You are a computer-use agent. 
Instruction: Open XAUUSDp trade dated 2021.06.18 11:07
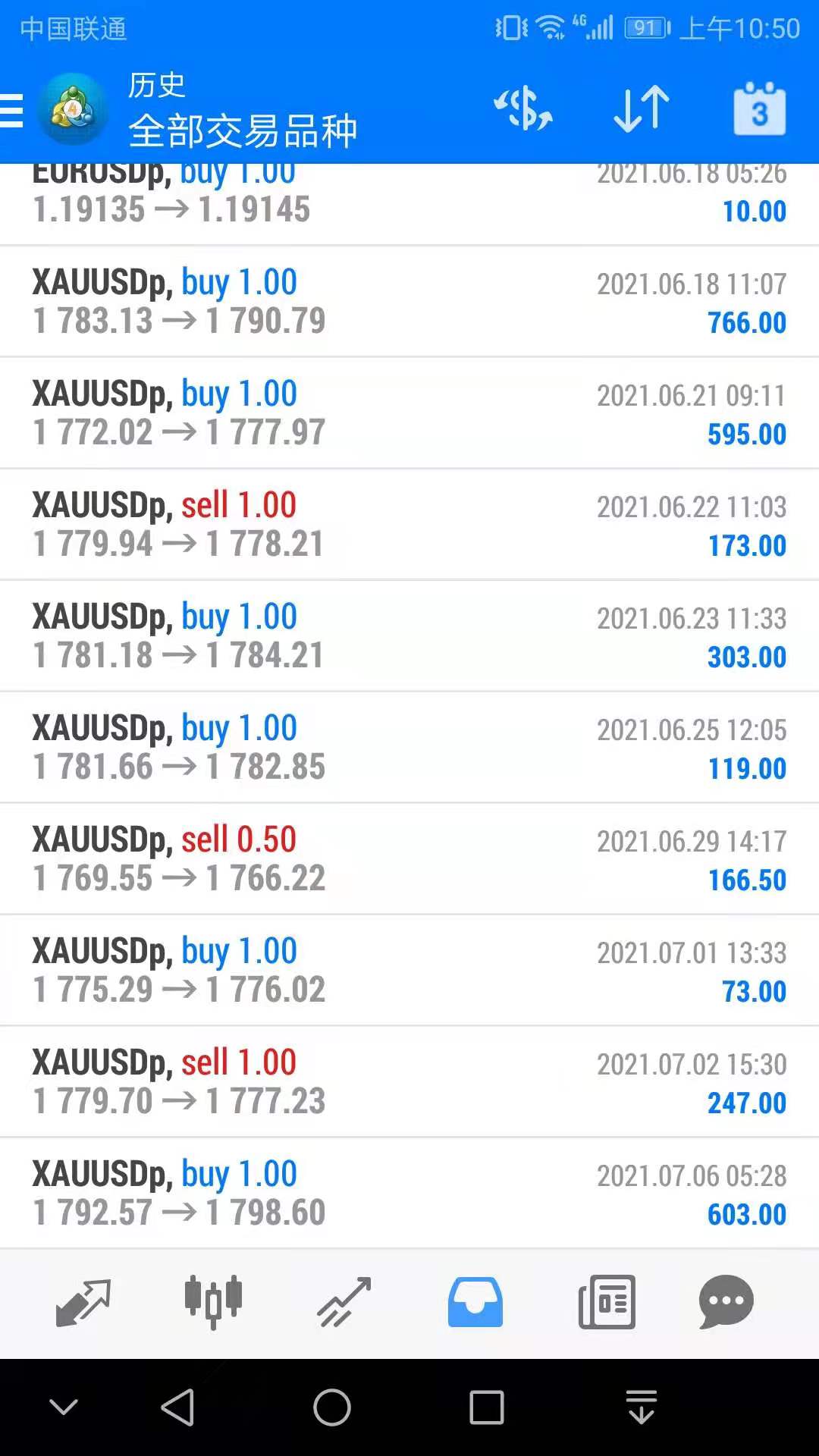coord(409,302)
